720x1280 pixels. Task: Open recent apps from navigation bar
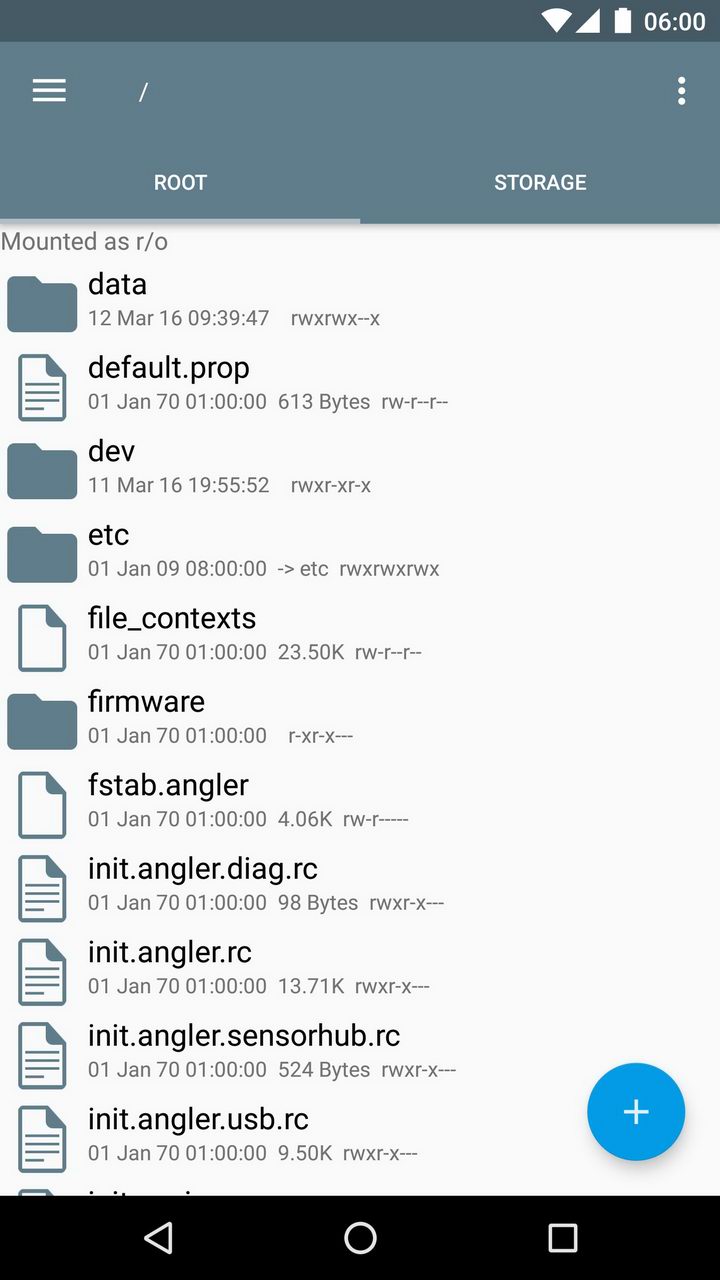[x=562, y=1238]
